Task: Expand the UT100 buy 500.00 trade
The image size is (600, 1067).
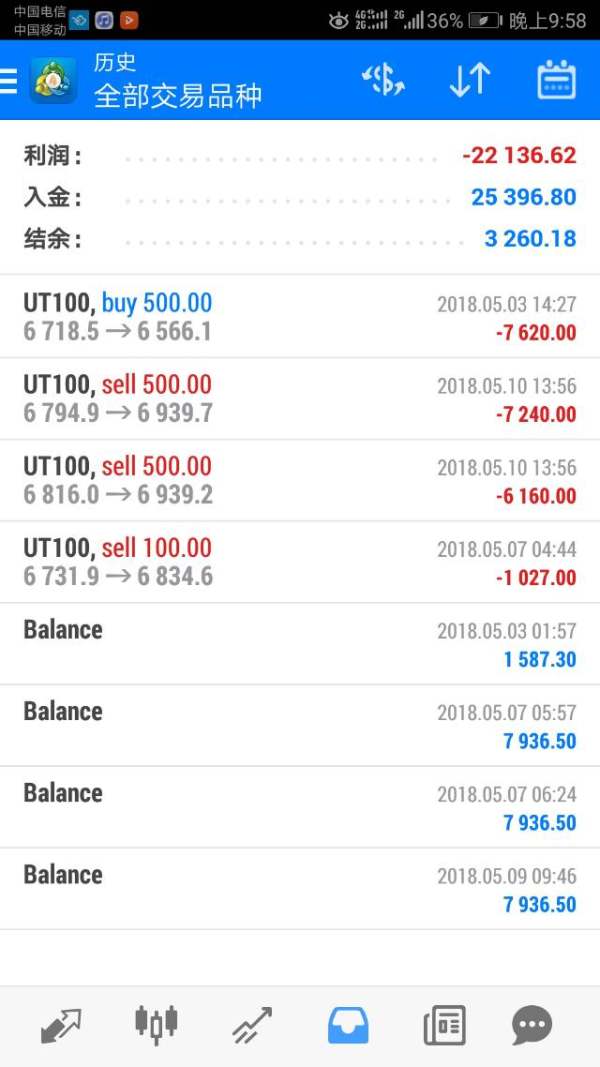Action: coord(300,317)
